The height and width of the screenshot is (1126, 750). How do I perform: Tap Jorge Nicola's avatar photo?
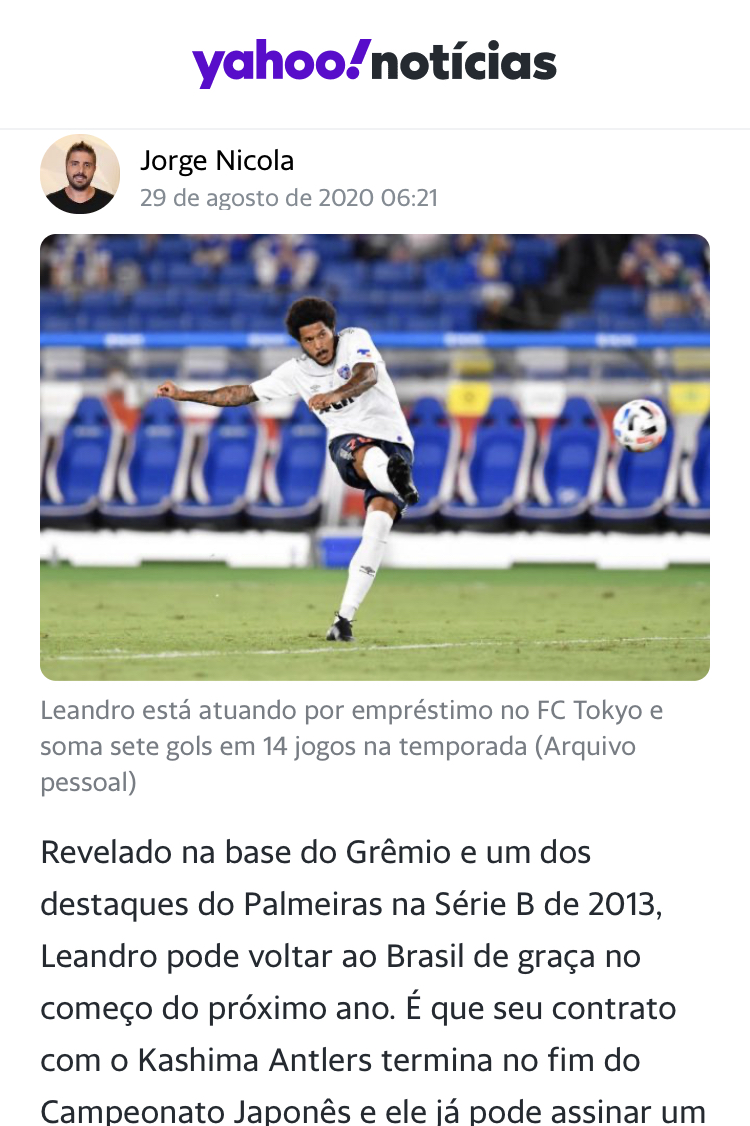(x=80, y=174)
